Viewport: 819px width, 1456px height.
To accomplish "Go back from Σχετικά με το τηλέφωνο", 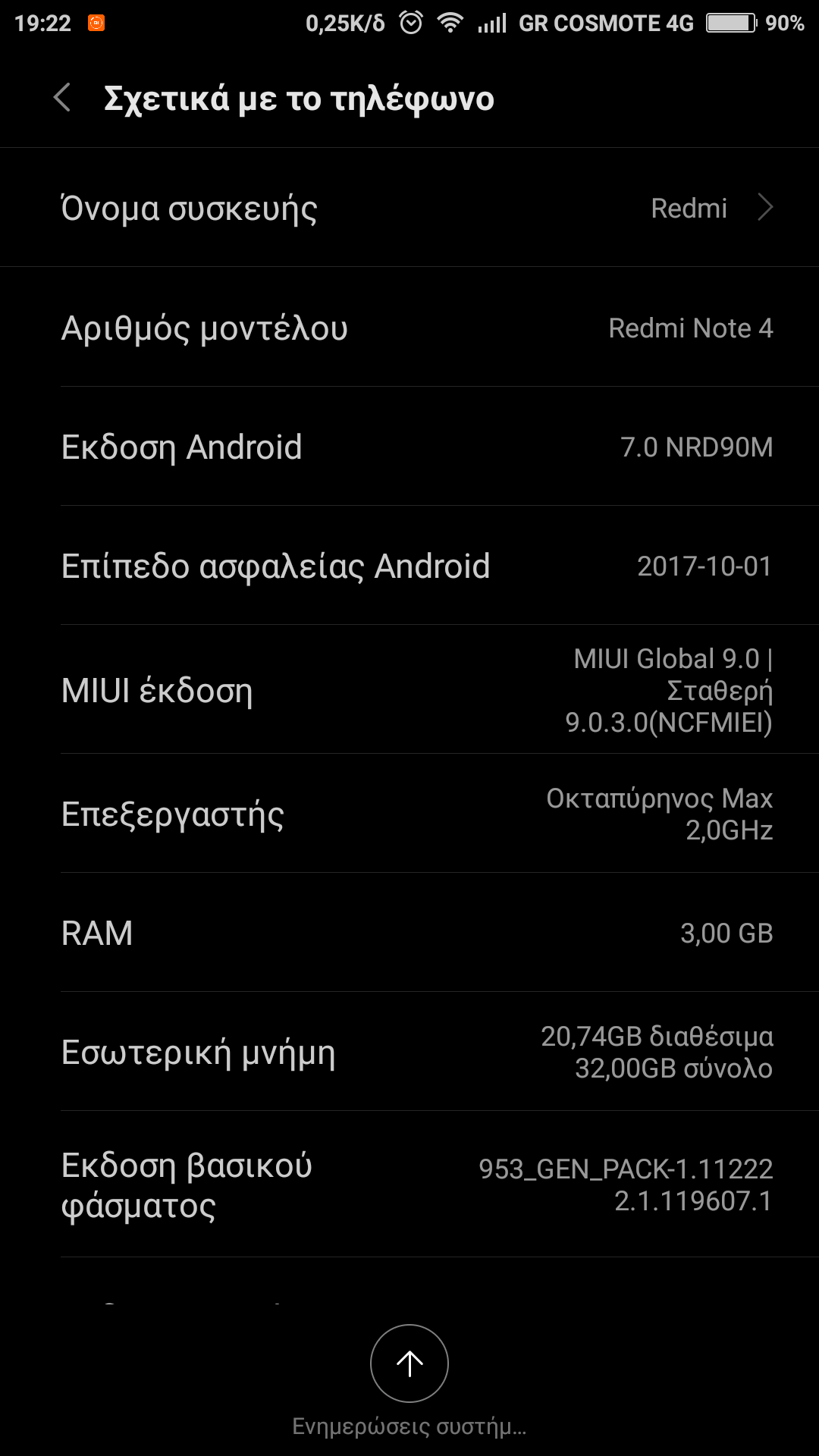I will (x=62, y=99).
